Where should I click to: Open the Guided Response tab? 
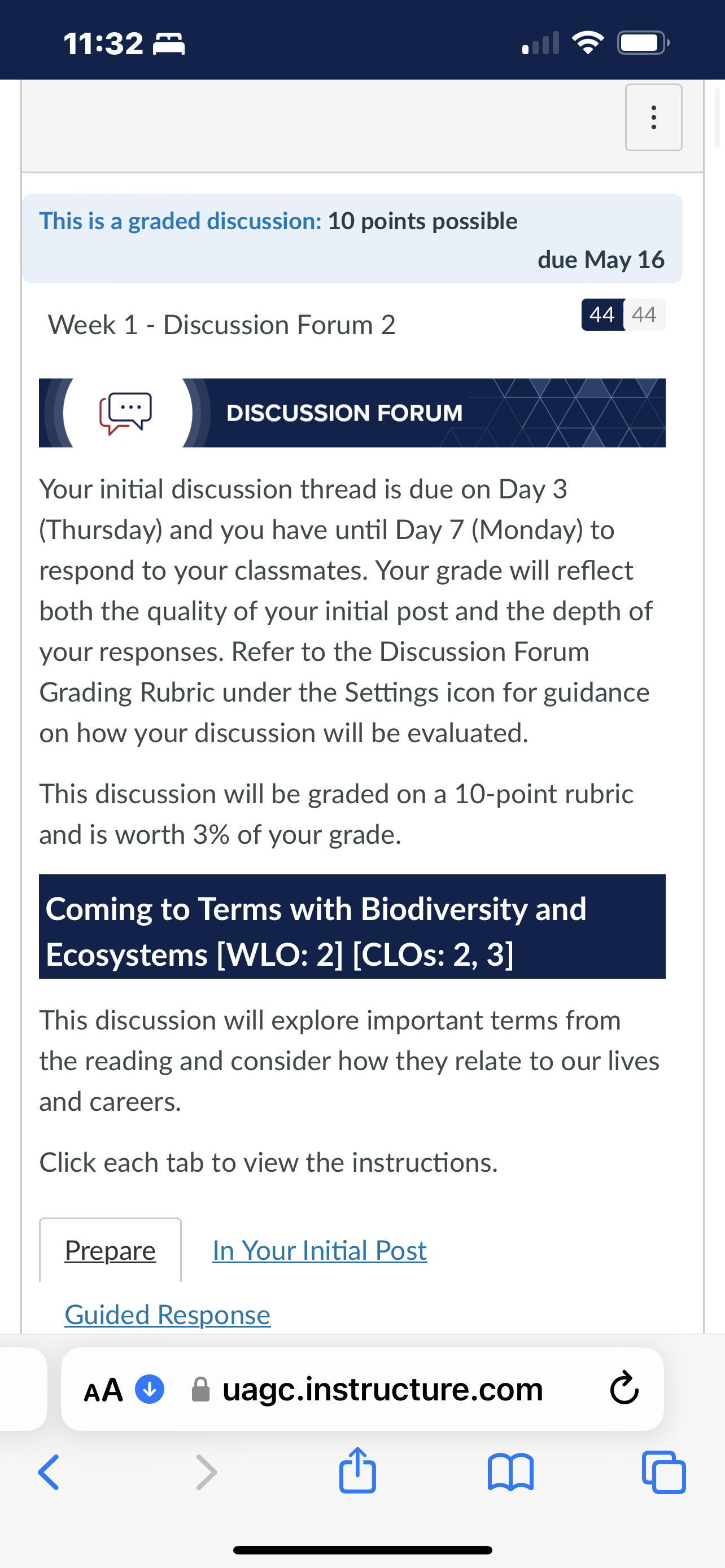point(167,1314)
